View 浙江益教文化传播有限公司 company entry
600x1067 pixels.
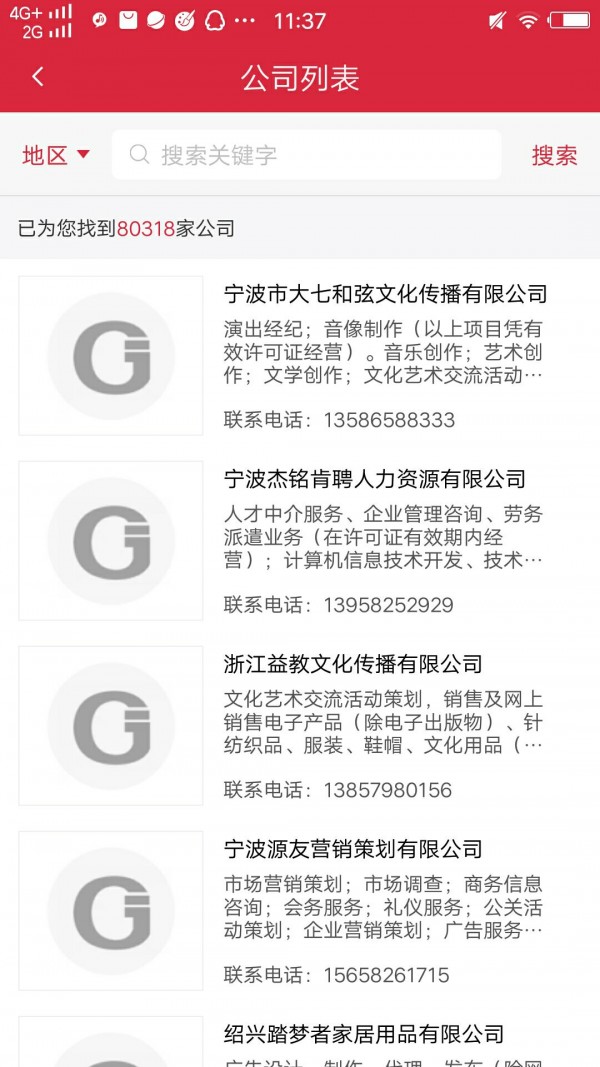coord(353,665)
